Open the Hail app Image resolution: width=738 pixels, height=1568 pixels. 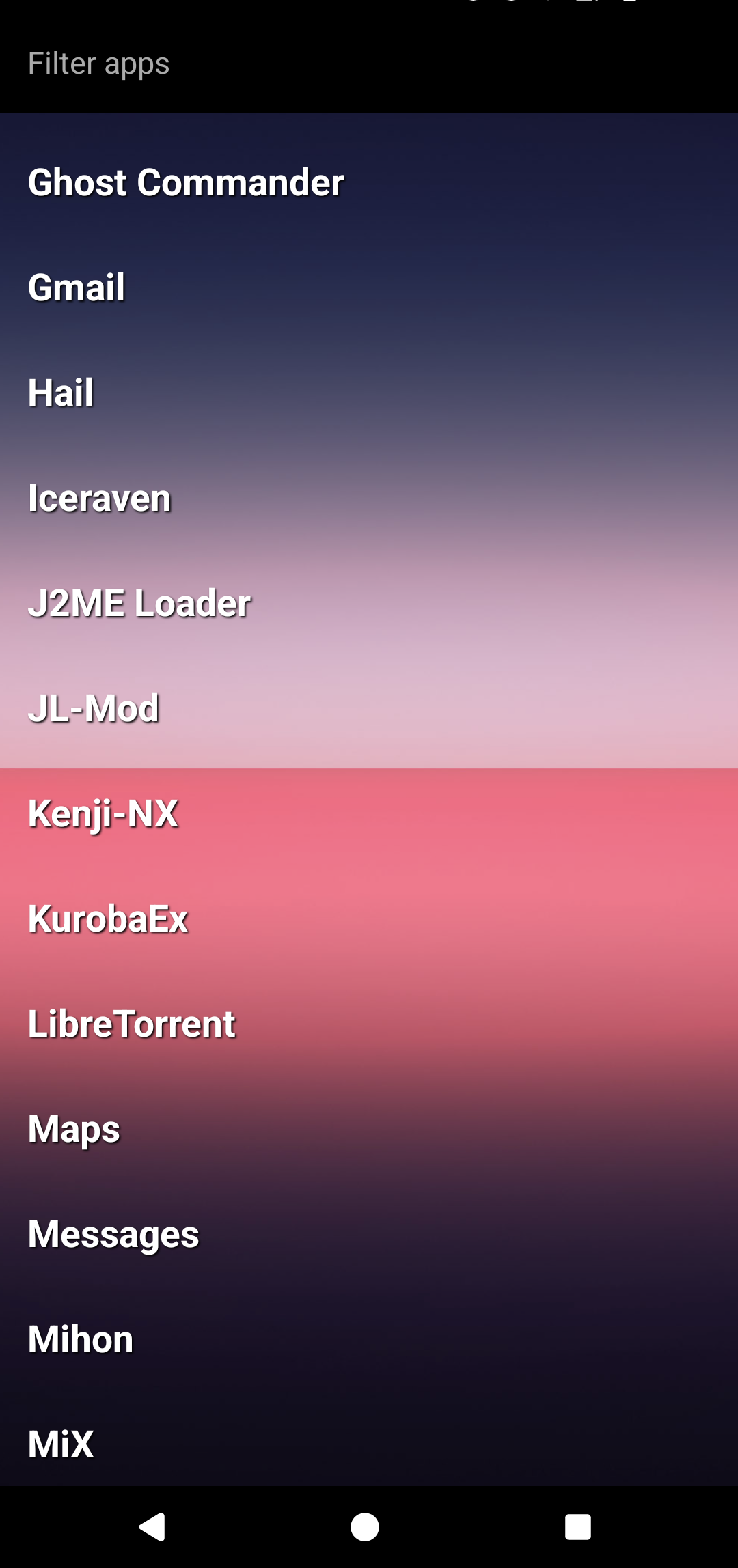pos(61,393)
